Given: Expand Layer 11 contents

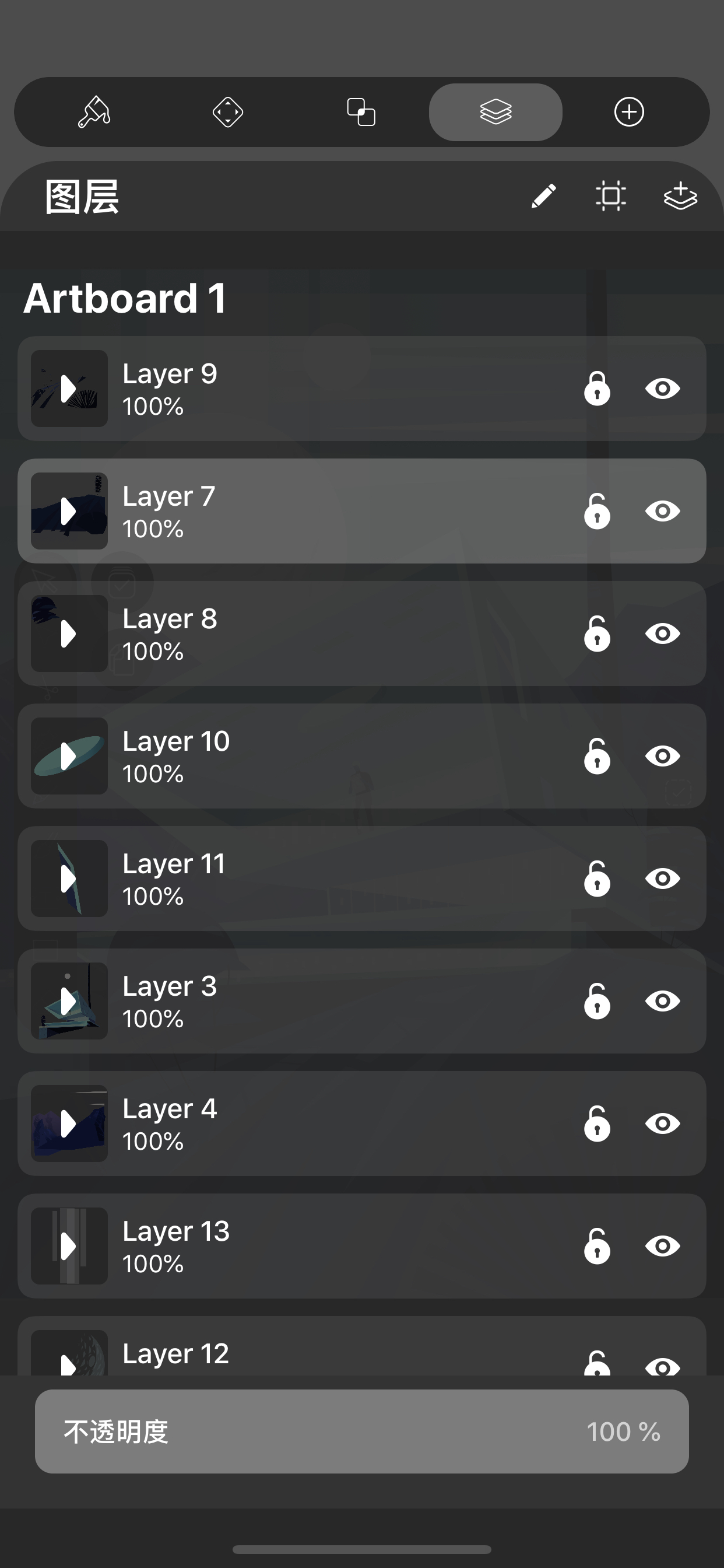Looking at the screenshot, I should coord(69,878).
